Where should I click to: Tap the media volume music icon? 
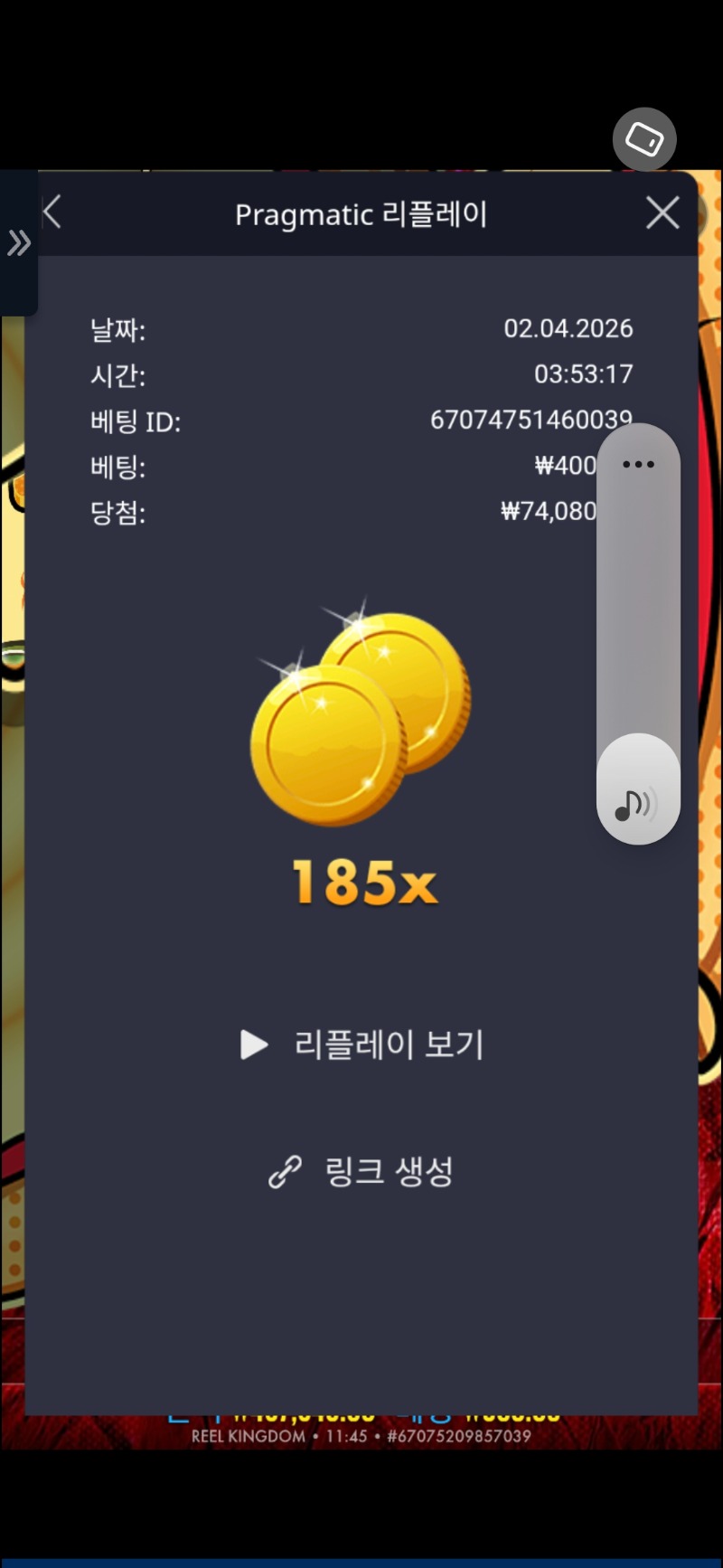pos(636,803)
